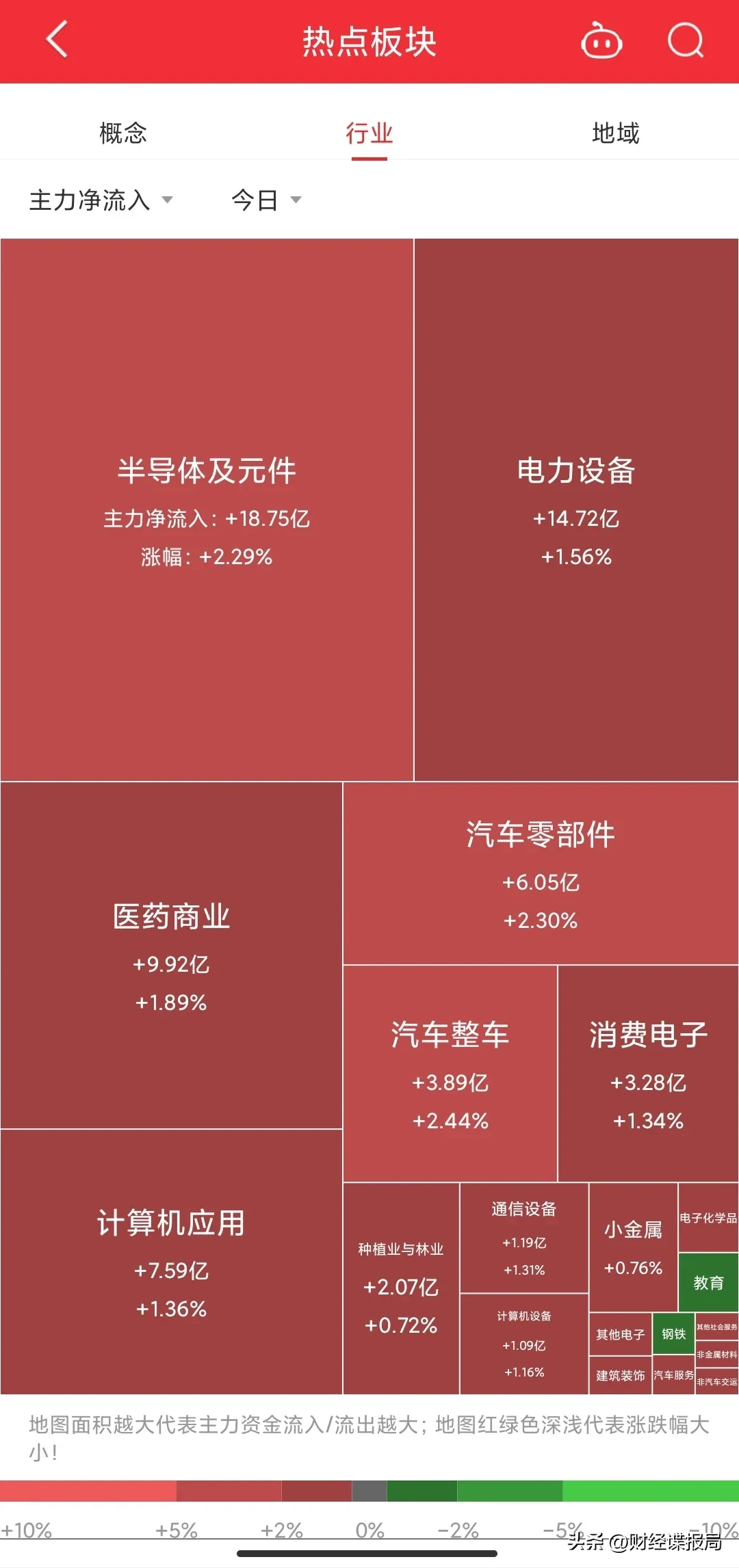Tap the 通信设备 sector block
The height and width of the screenshot is (1568, 739).
[x=524, y=1238]
